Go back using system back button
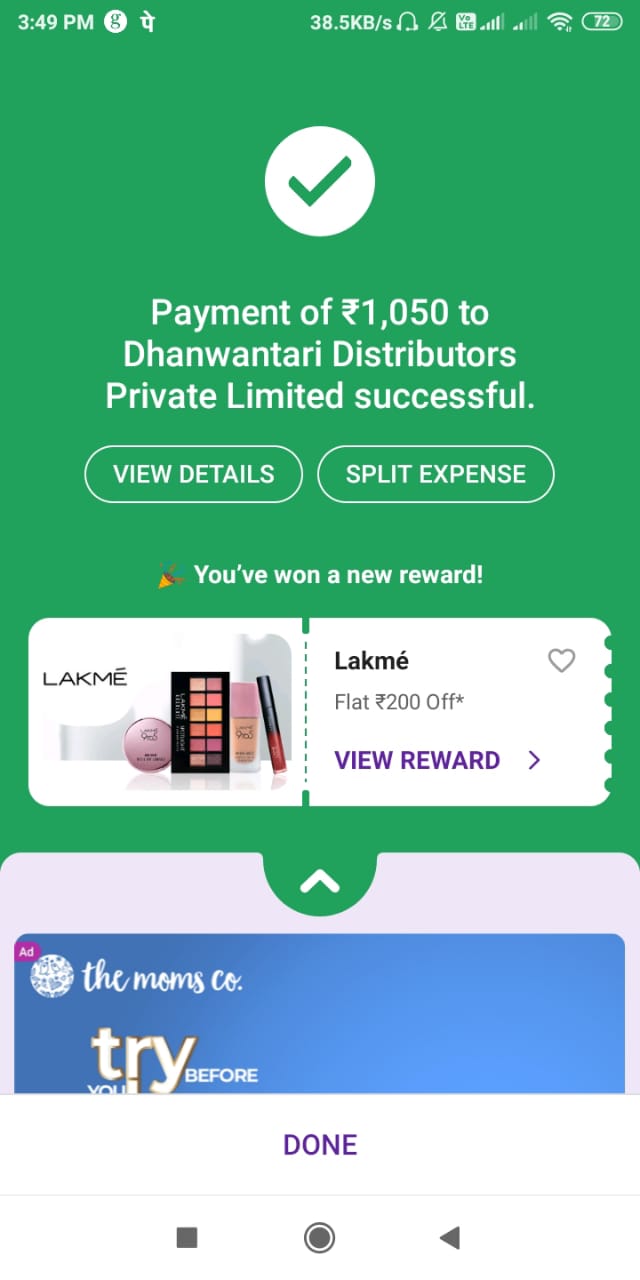Viewport: 640px width, 1280px height. pos(450,1238)
